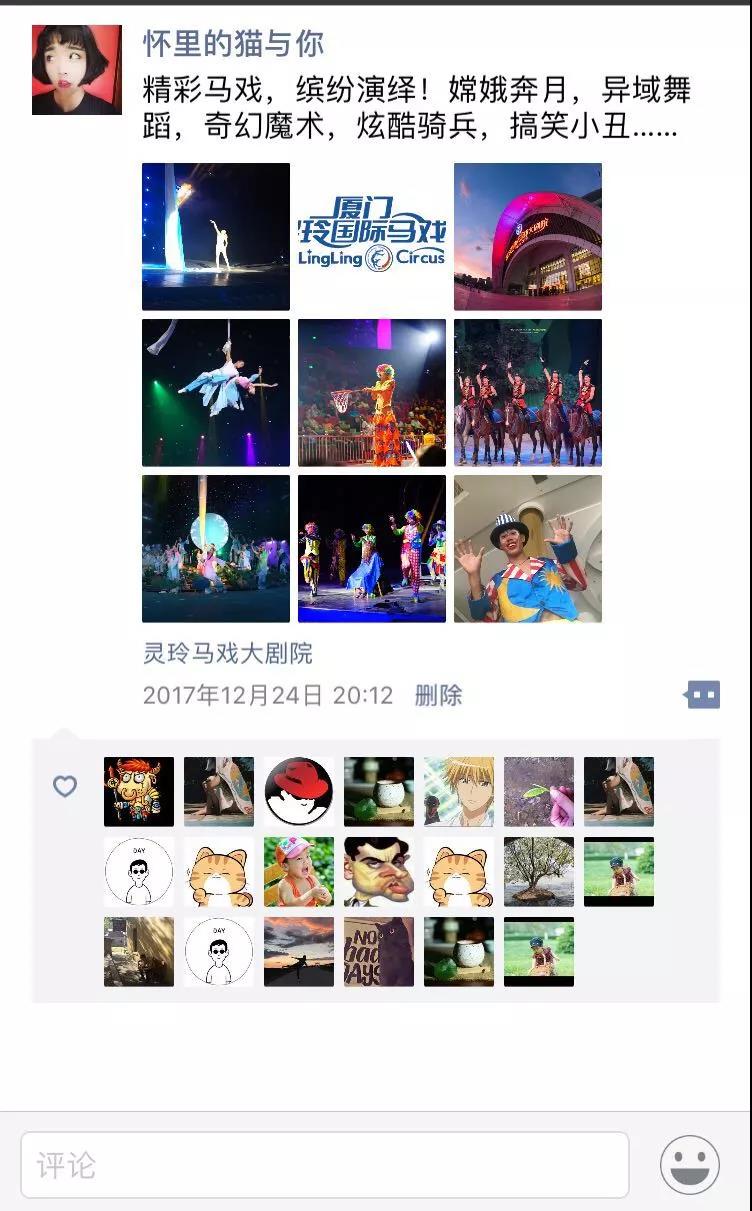Open the photo of horse riders
This screenshot has width=752, height=1211.
point(527,393)
